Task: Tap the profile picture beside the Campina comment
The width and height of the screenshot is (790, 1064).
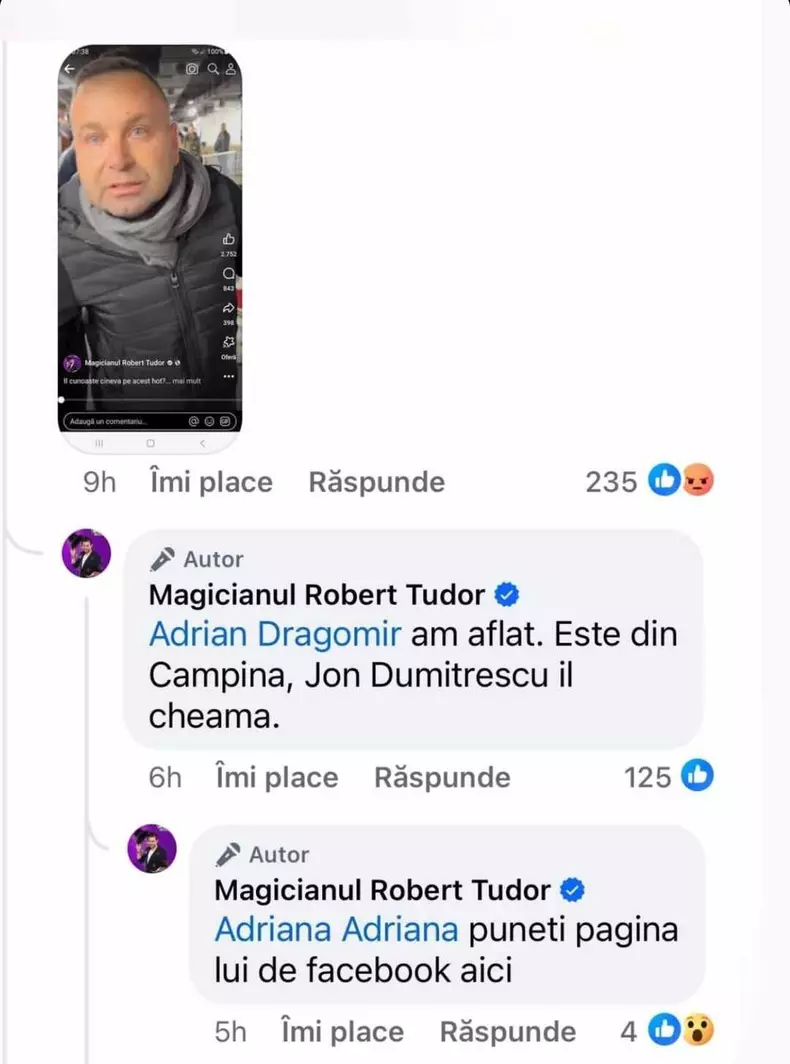Action: (x=87, y=553)
